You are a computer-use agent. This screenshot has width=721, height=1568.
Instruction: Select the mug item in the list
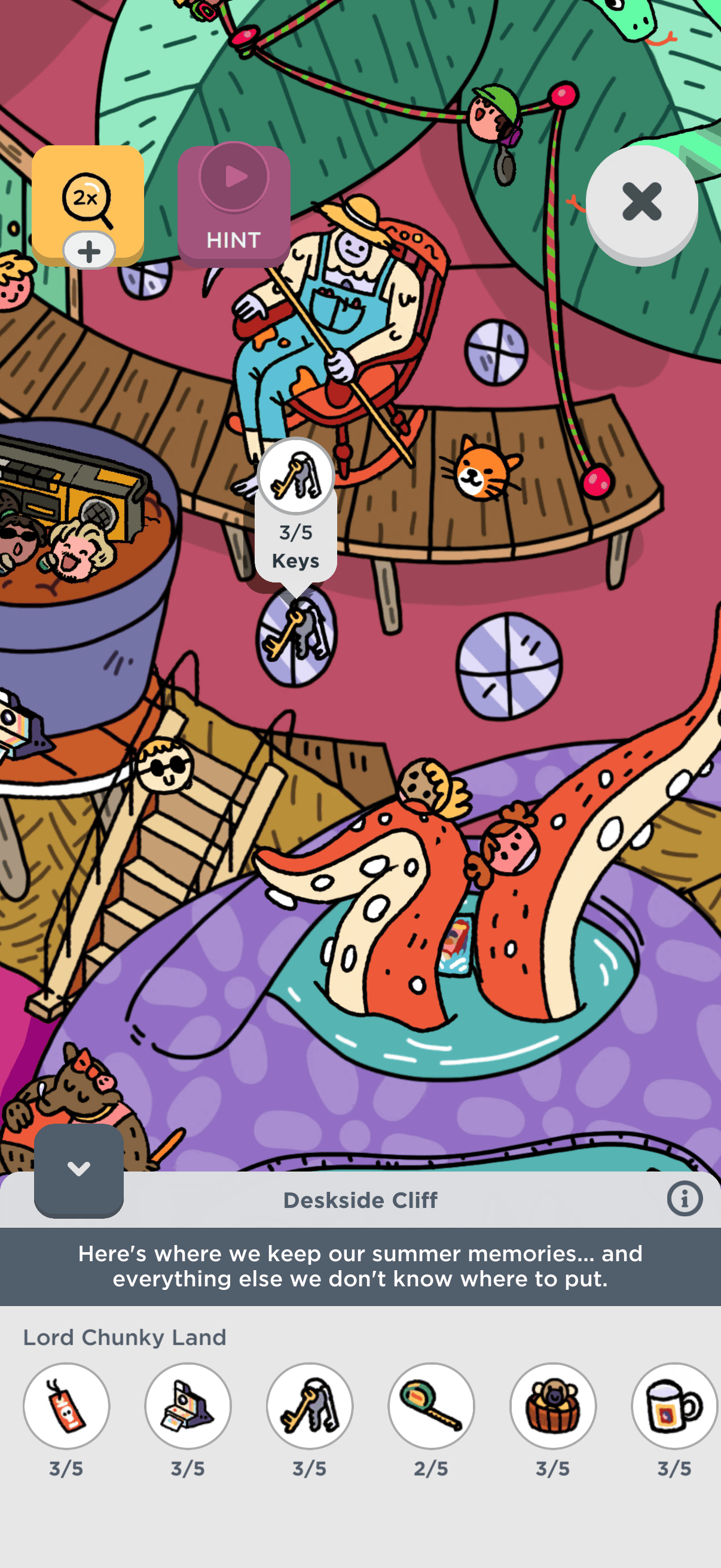(x=674, y=1405)
